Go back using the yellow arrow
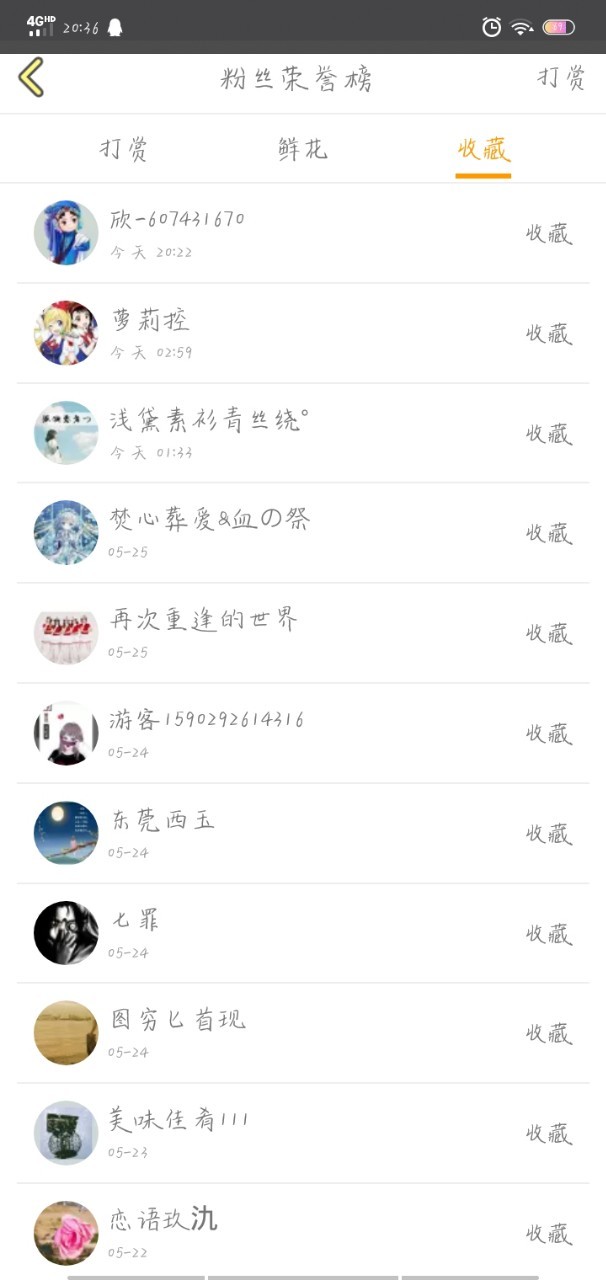The height and width of the screenshot is (1280, 606). (31, 78)
